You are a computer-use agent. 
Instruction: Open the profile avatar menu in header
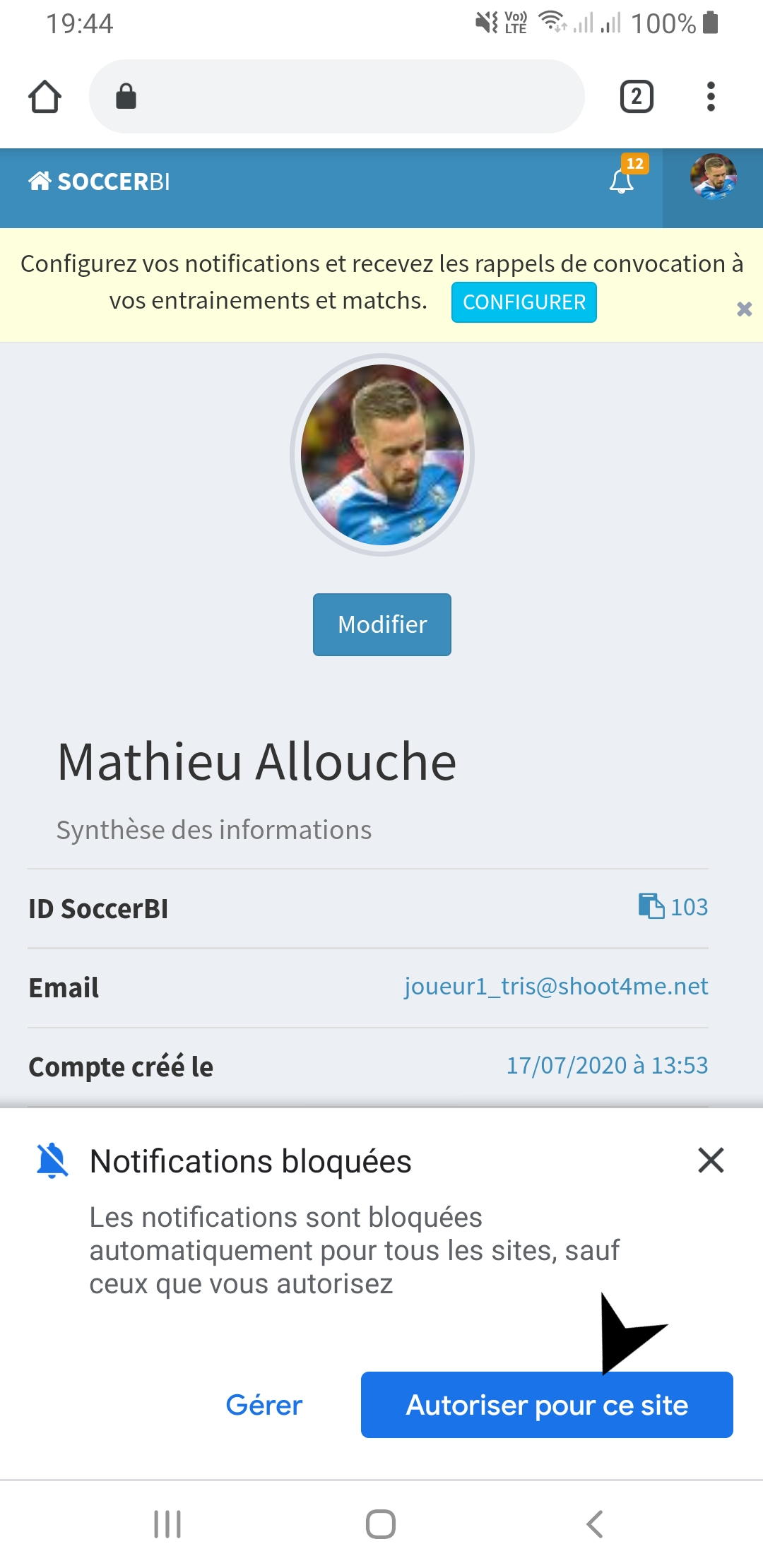[x=713, y=177]
